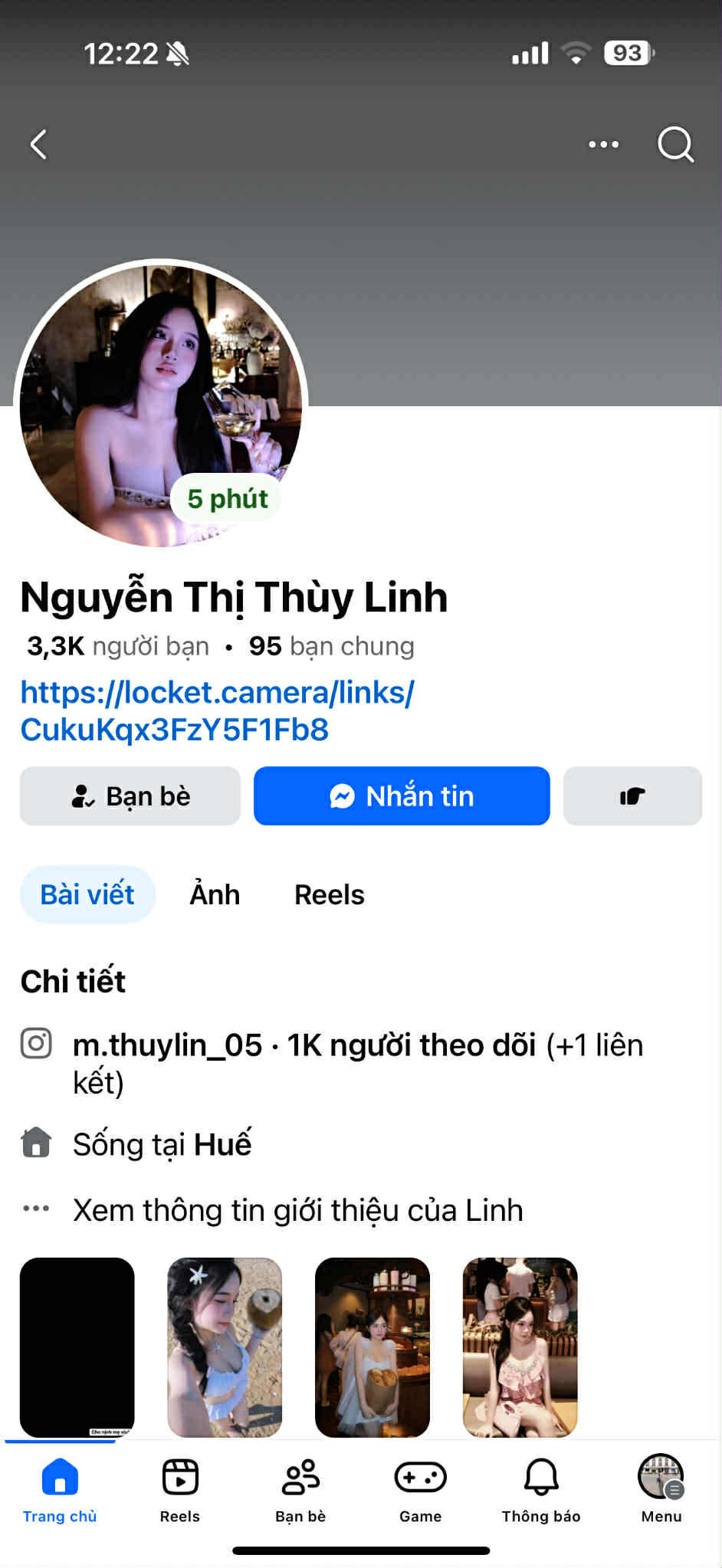Open Reels in the bottom navigation
Viewport: 722px width, 1568px height.
click(x=180, y=1489)
